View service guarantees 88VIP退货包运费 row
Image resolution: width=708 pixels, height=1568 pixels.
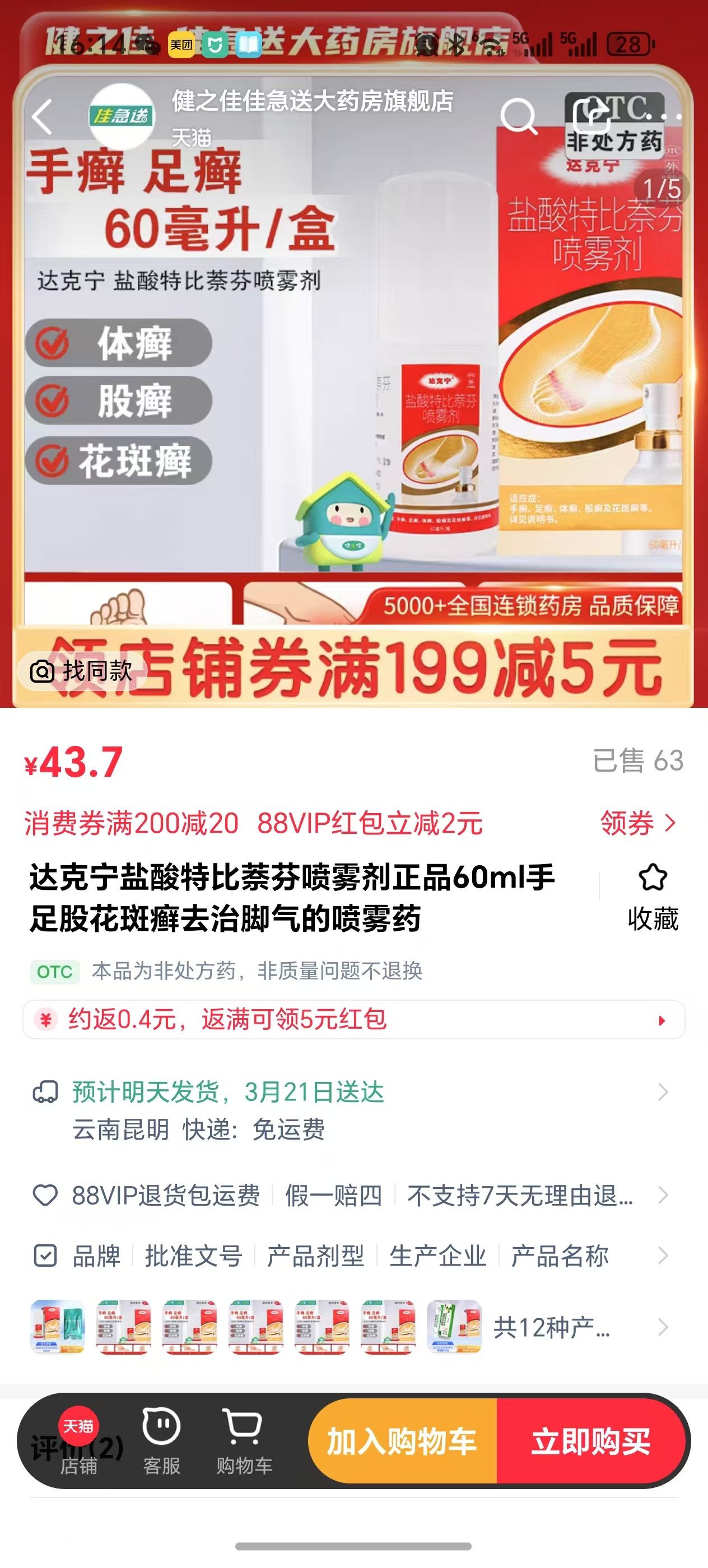click(353, 1196)
